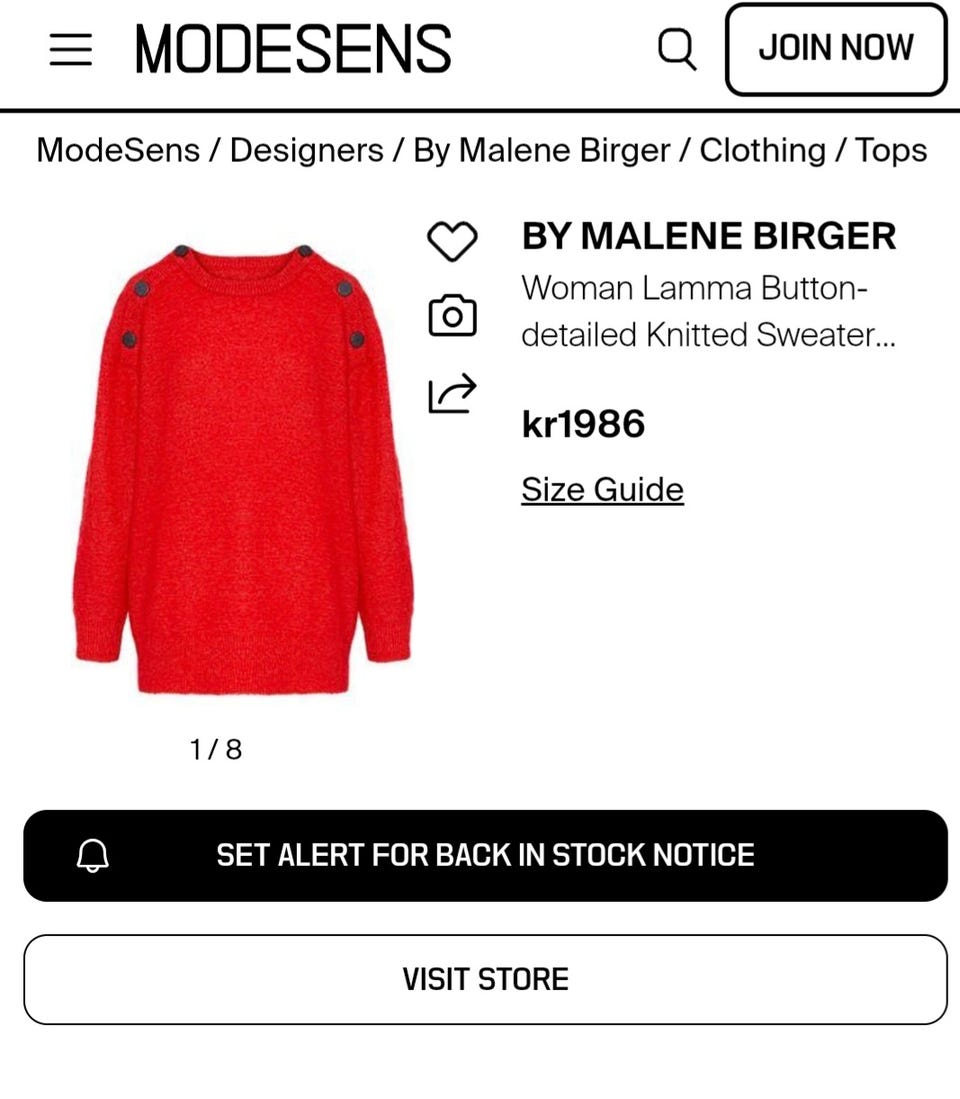The height and width of the screenshot is (1099, 960).
Task: Open visual search with the camera icon
Action: [x=452, y=315]
